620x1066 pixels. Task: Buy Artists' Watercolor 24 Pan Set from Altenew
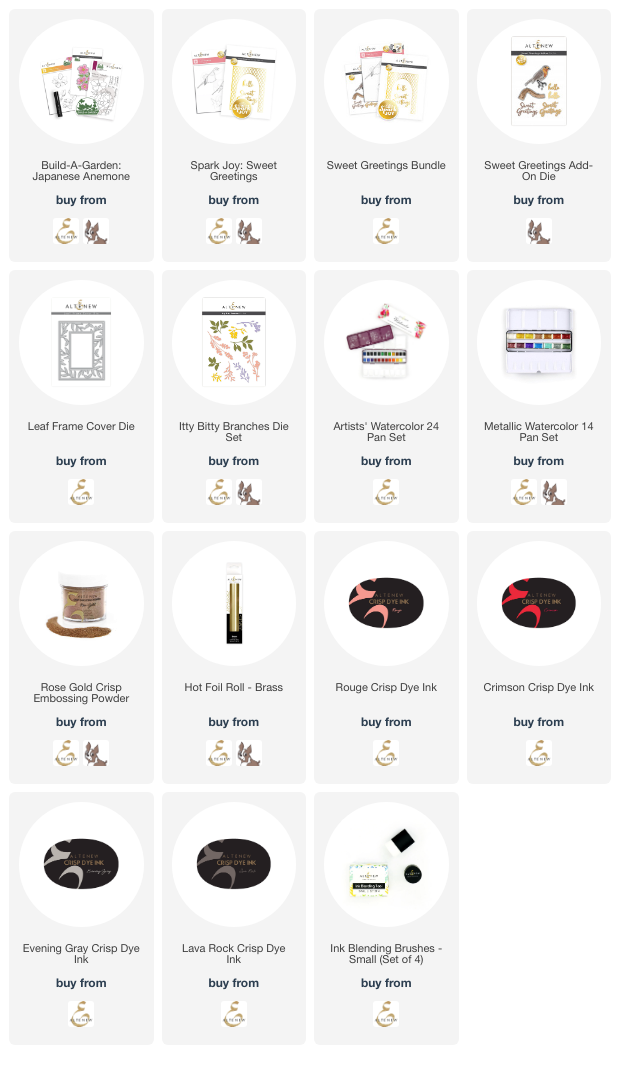pos(386,492)
